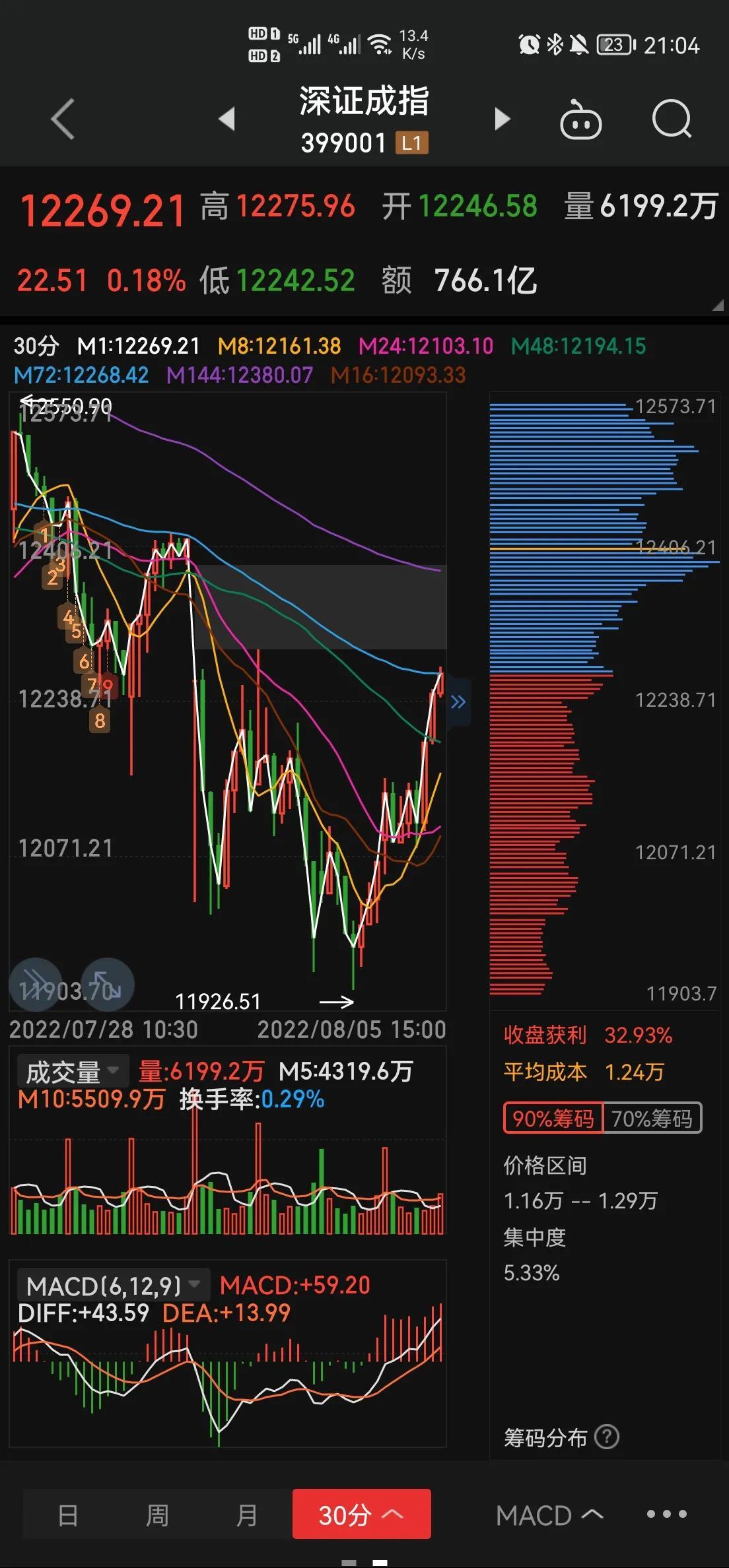Collapse the chip distribution side panel
The width and height of the screenshot is (729, 1568).
coord(458,702)
